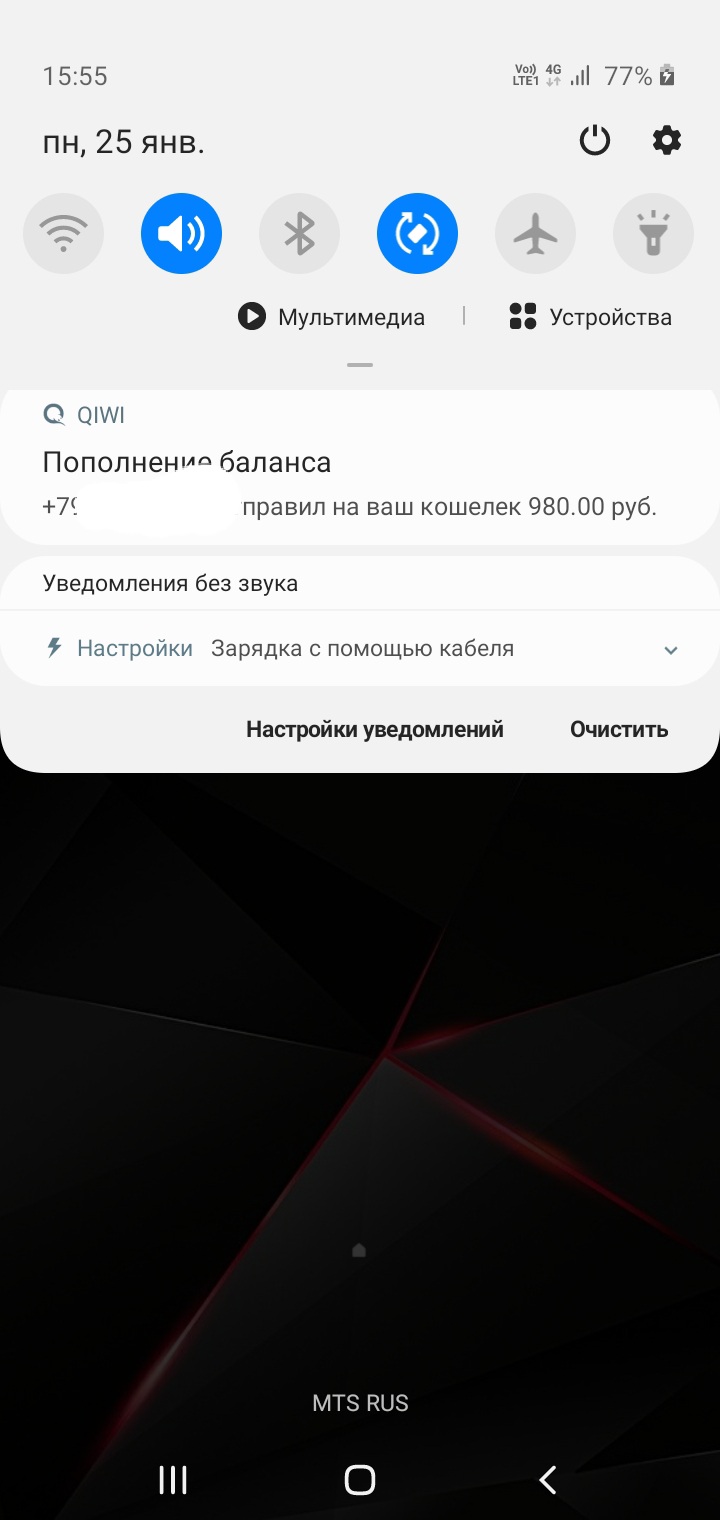Disable auto-rotate
This screenshot has height=1520, width=720.
[417, 234]
